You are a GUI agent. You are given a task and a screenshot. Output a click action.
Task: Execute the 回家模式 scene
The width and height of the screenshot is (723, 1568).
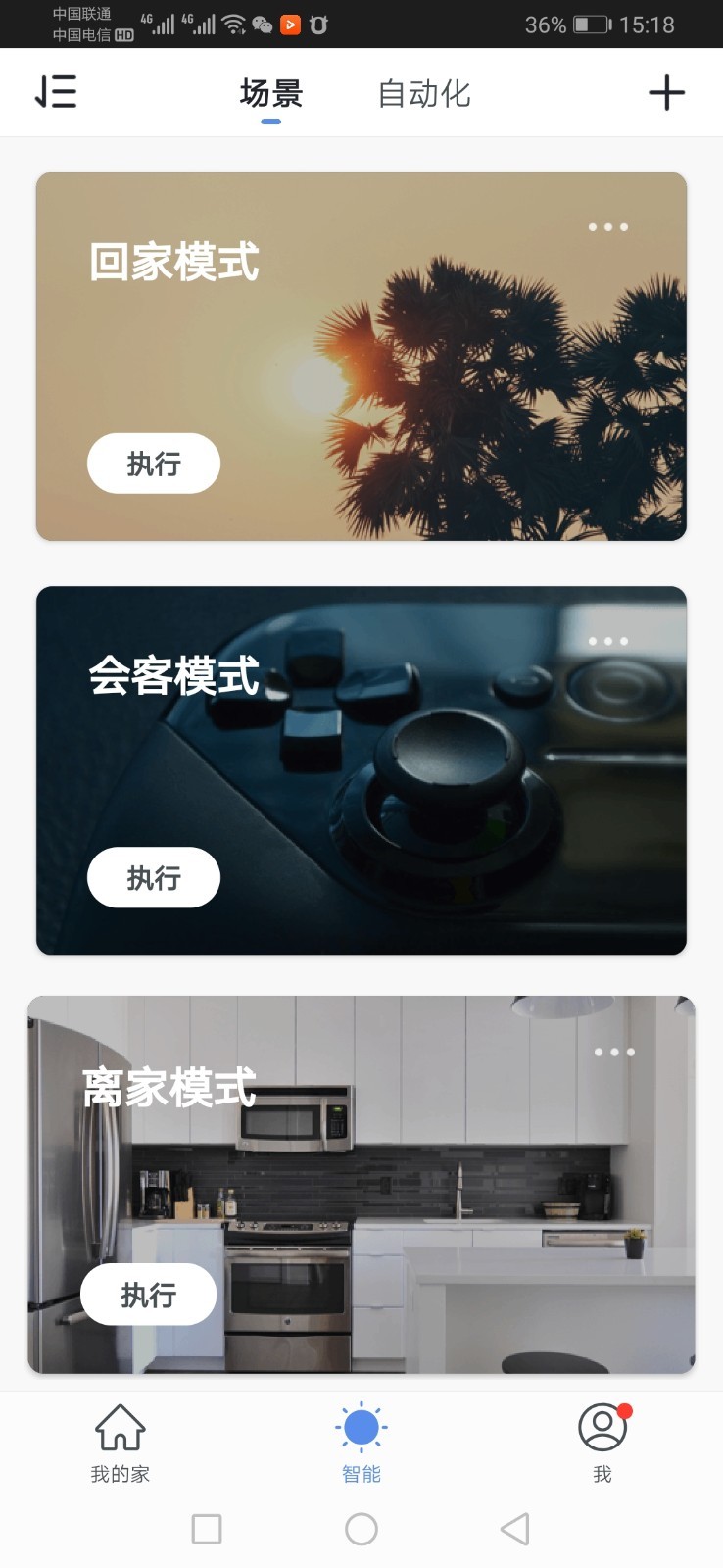click(x=154, y=464)
